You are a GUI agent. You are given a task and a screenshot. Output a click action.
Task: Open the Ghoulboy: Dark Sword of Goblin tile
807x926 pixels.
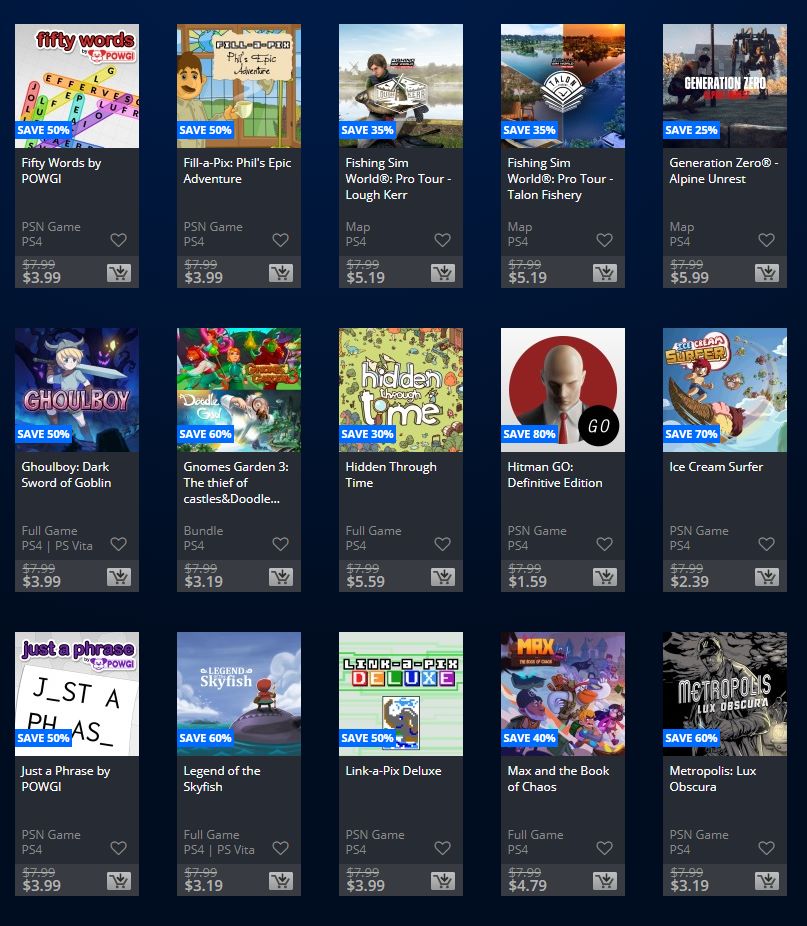(x=77, y=390)
